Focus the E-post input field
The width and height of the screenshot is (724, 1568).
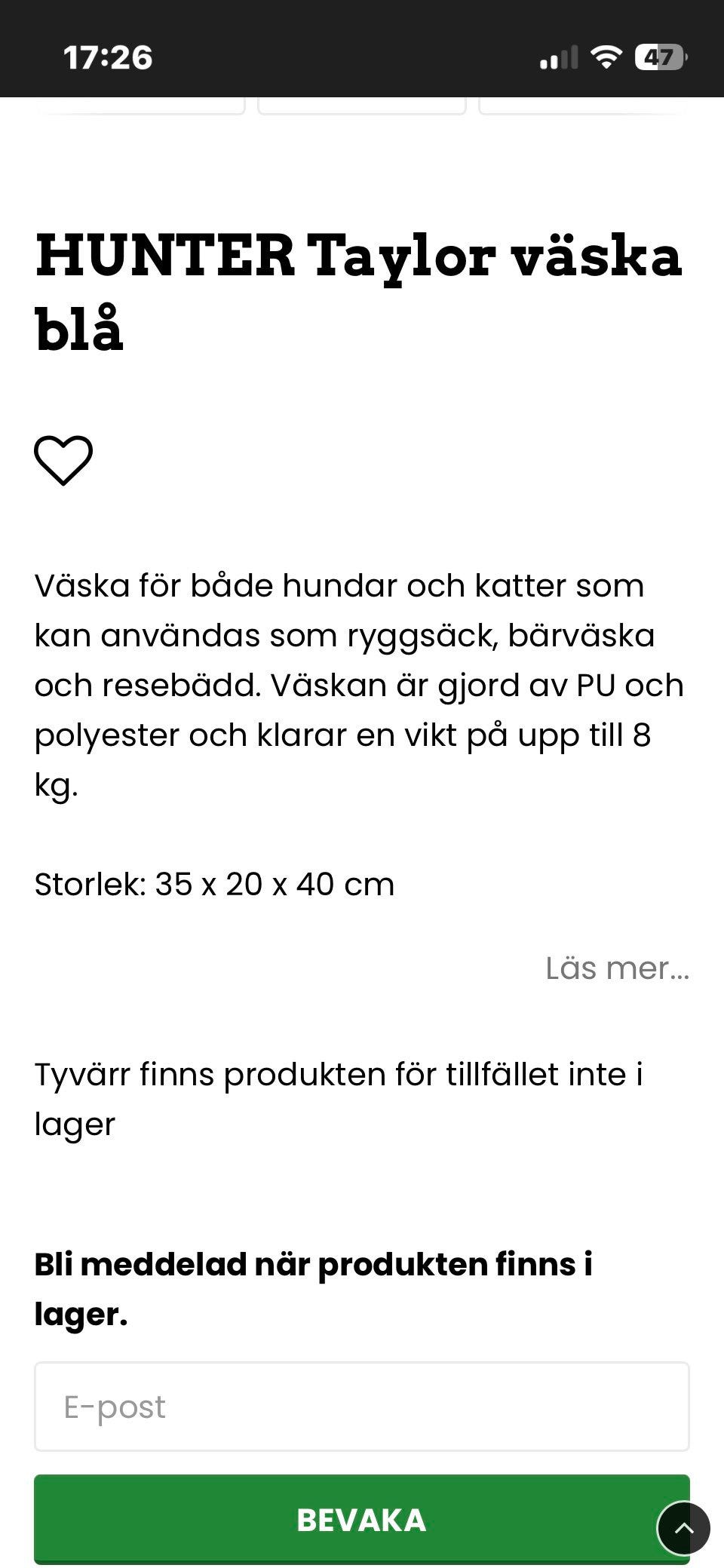[361, 1407]
